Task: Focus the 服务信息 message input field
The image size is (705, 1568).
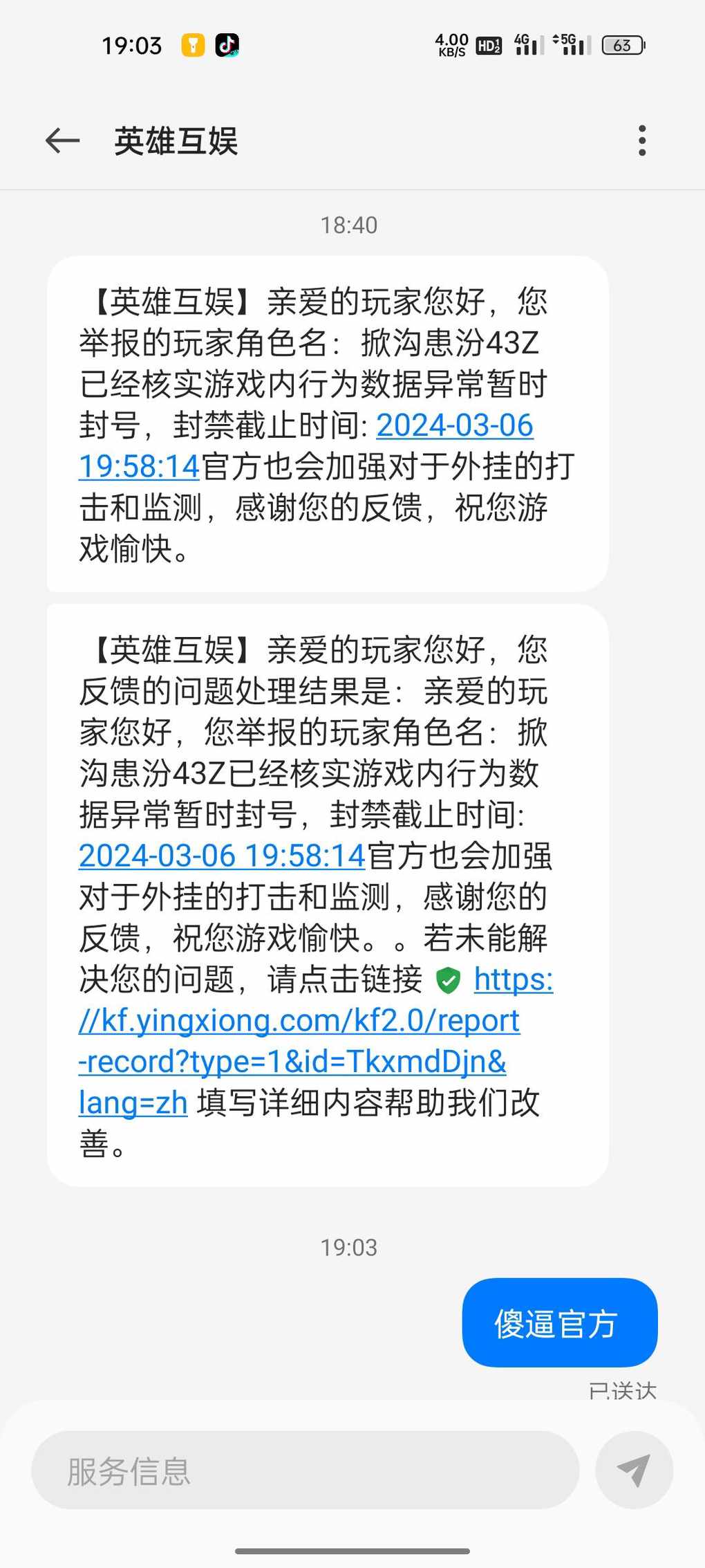Action: 305,1470
